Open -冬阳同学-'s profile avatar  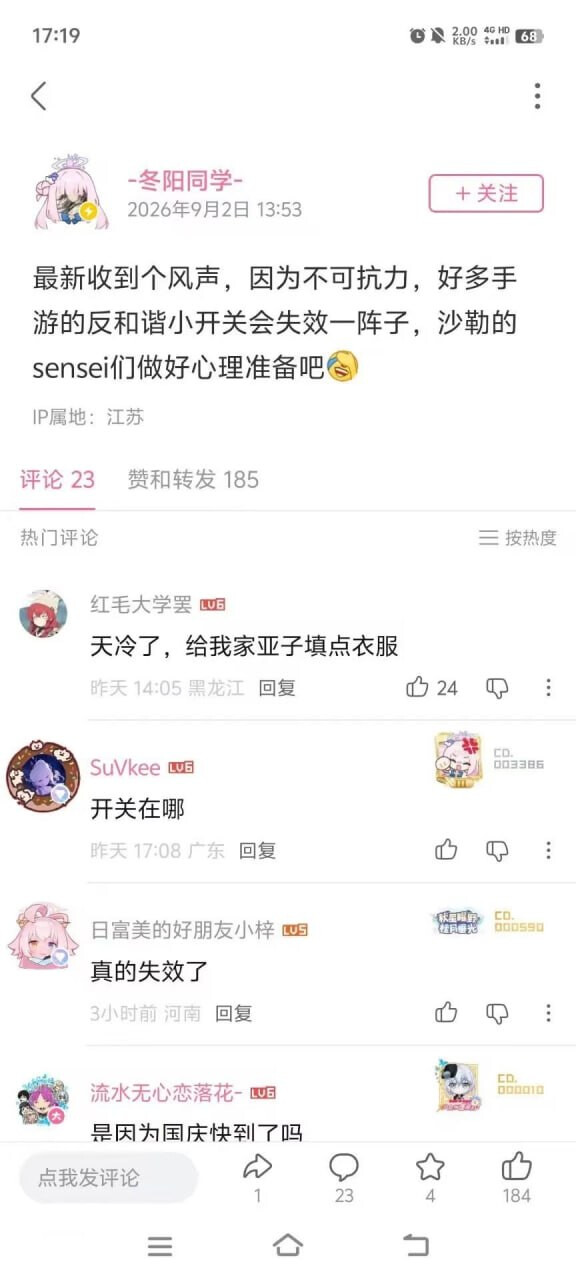[68, 194]
